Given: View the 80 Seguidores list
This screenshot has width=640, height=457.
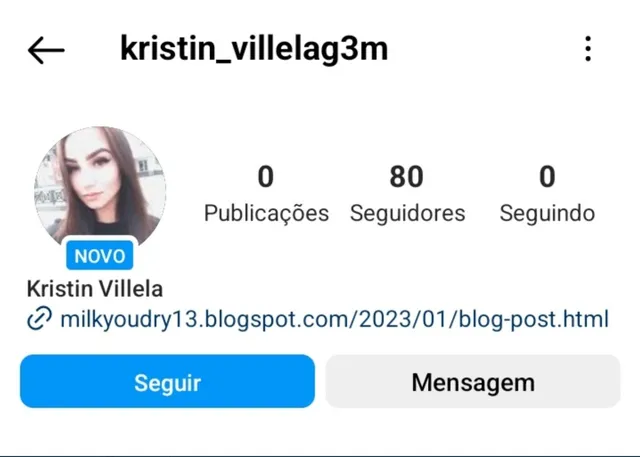Looking at the screenshot, I should pos(407,194).
